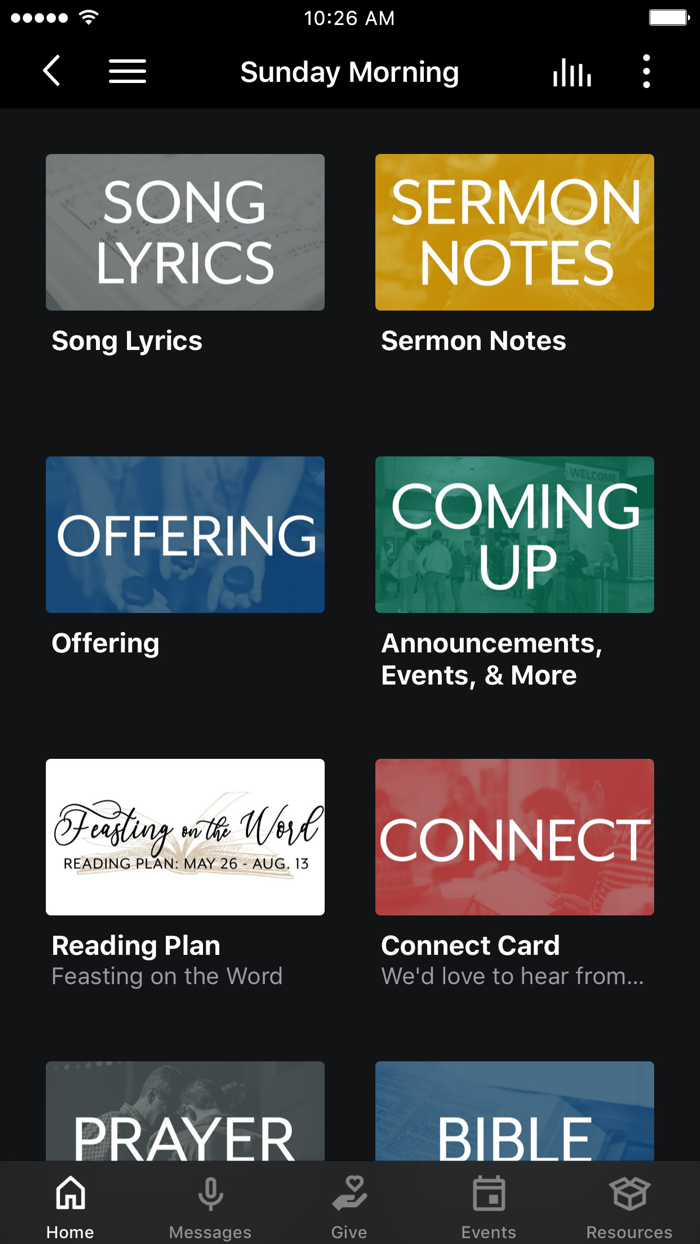
Task: Open the Bible tile
Action: coord(514,1115)
